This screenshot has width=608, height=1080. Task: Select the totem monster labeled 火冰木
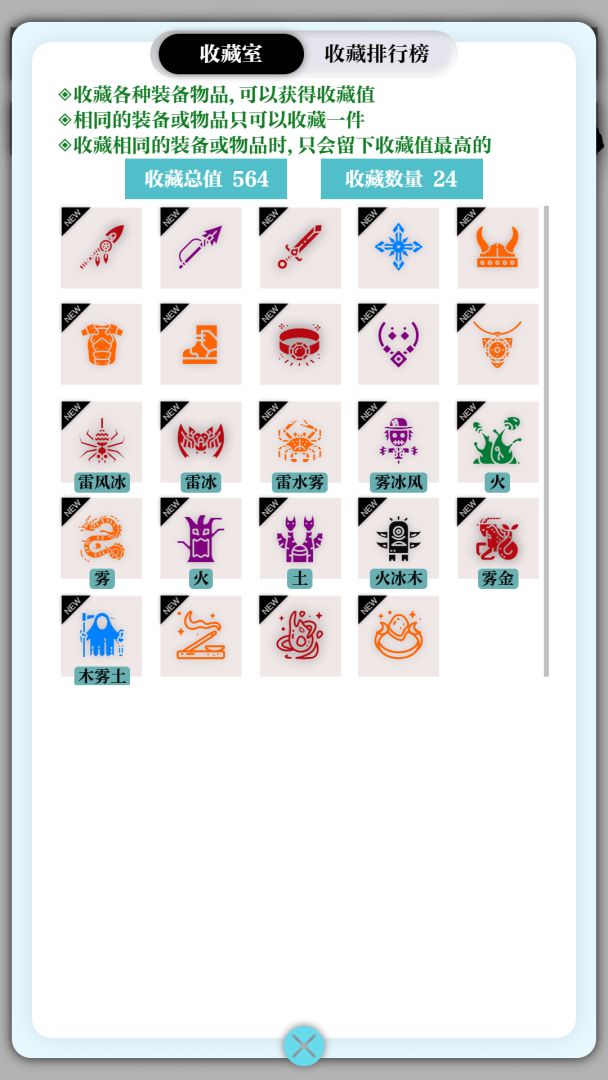click(x=398, y=539)
